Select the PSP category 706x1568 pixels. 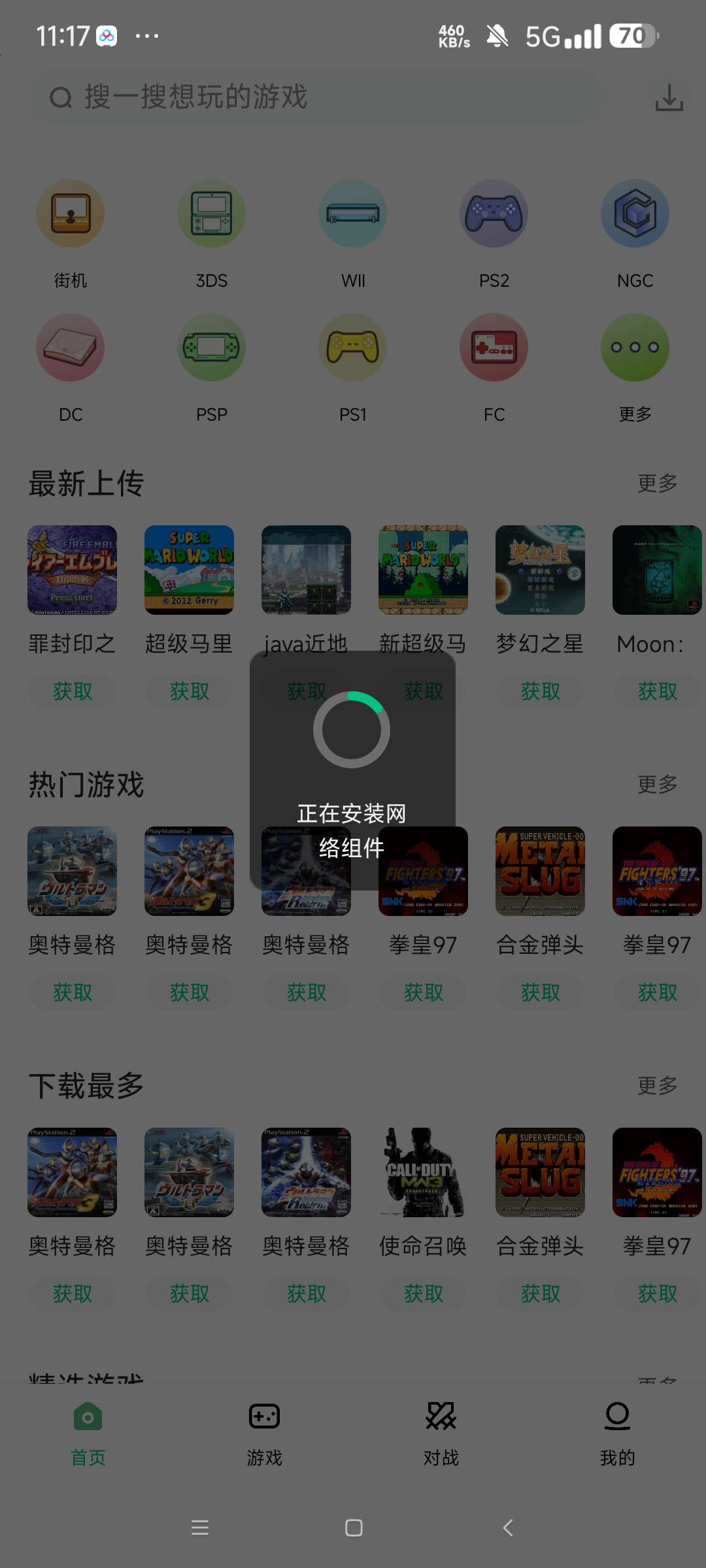(212, 348)
